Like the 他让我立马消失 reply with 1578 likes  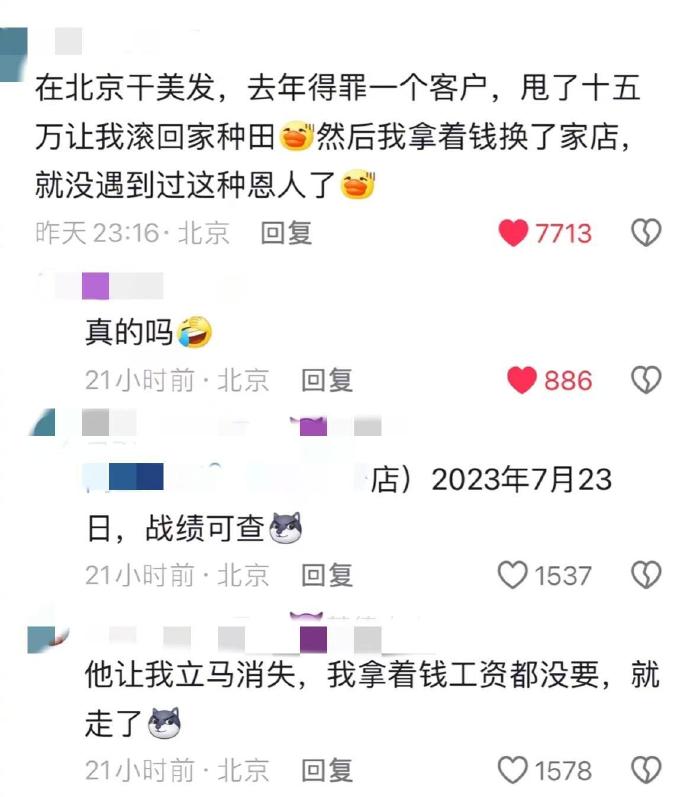(x=513, y=770)
